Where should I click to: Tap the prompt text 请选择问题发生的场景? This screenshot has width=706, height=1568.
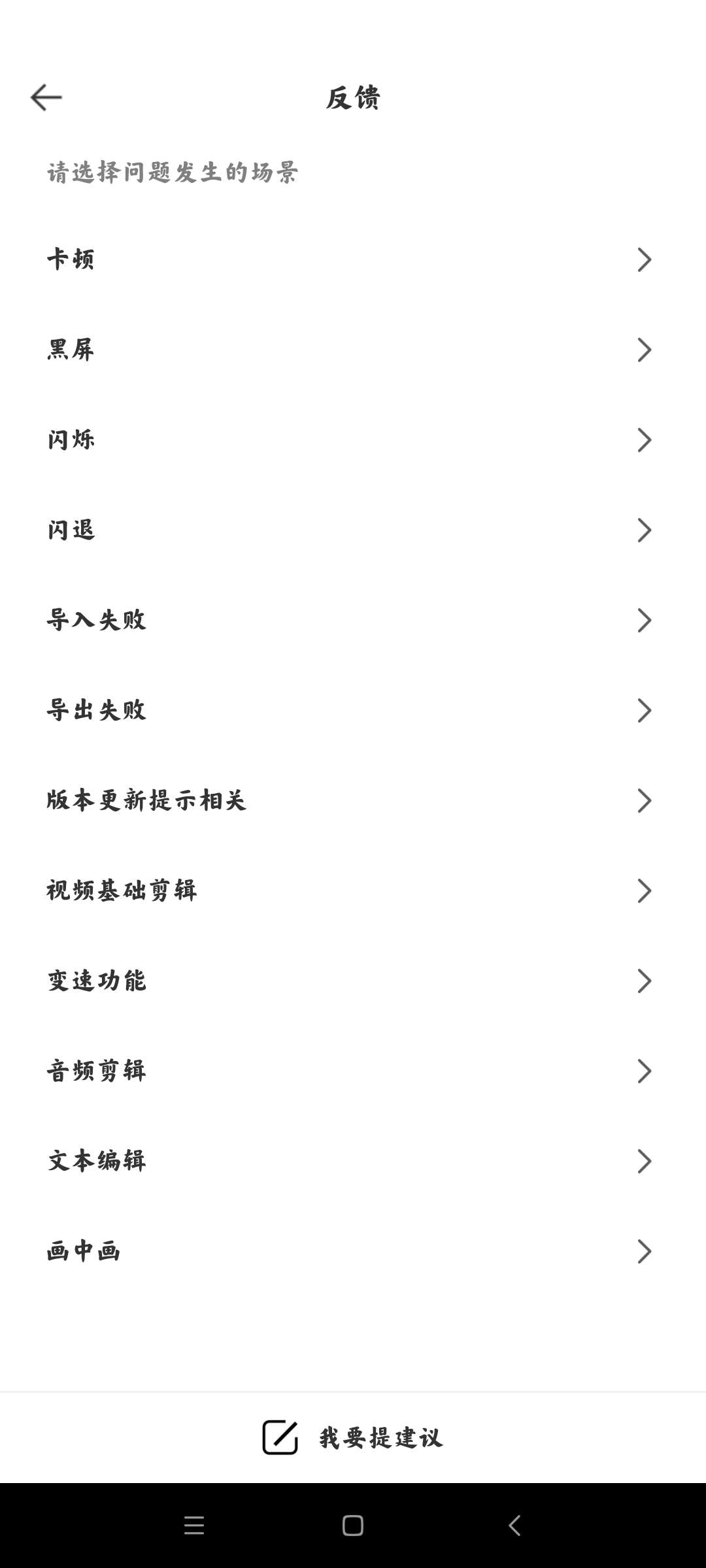pyautogui.click(x=171, y=171)
